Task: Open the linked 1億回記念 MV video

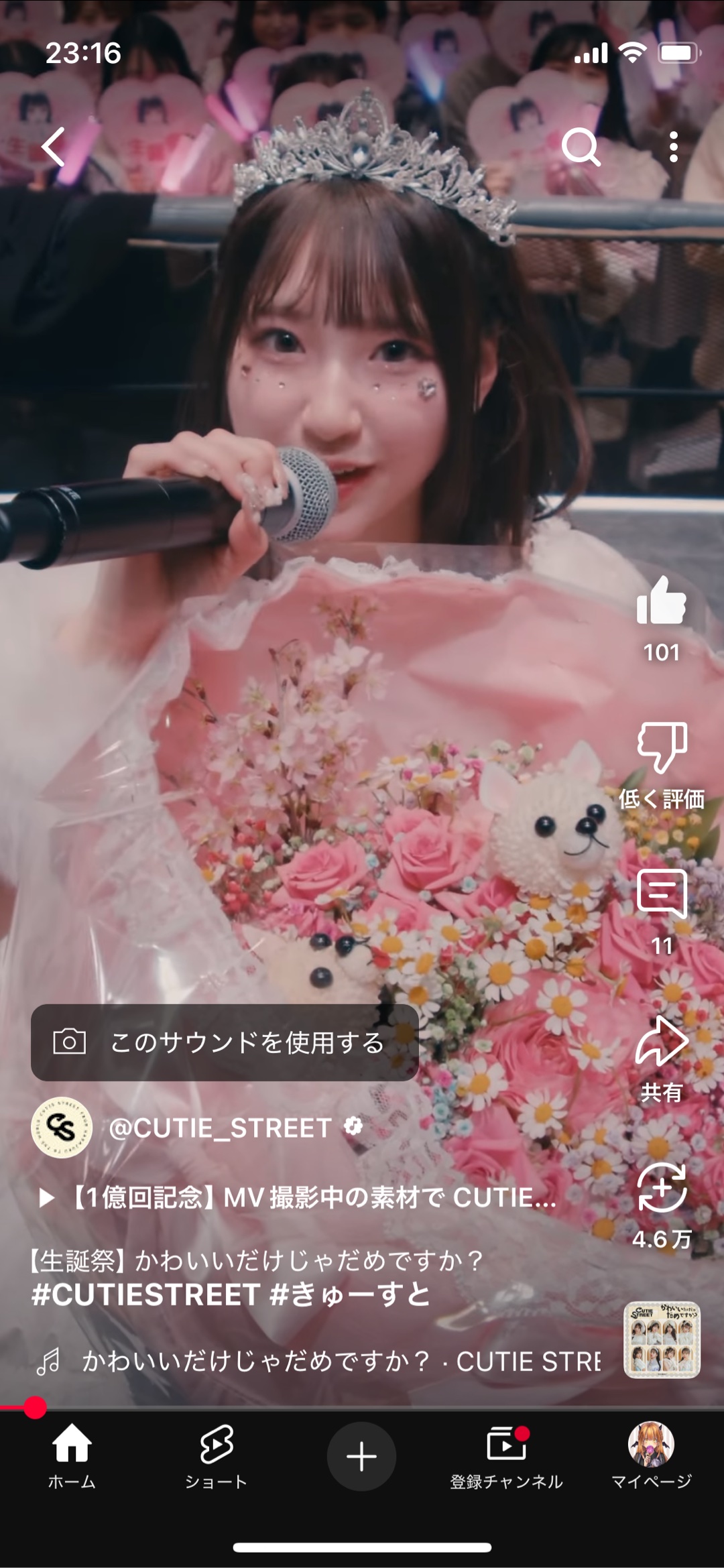Action: [x=302, y=1197]
